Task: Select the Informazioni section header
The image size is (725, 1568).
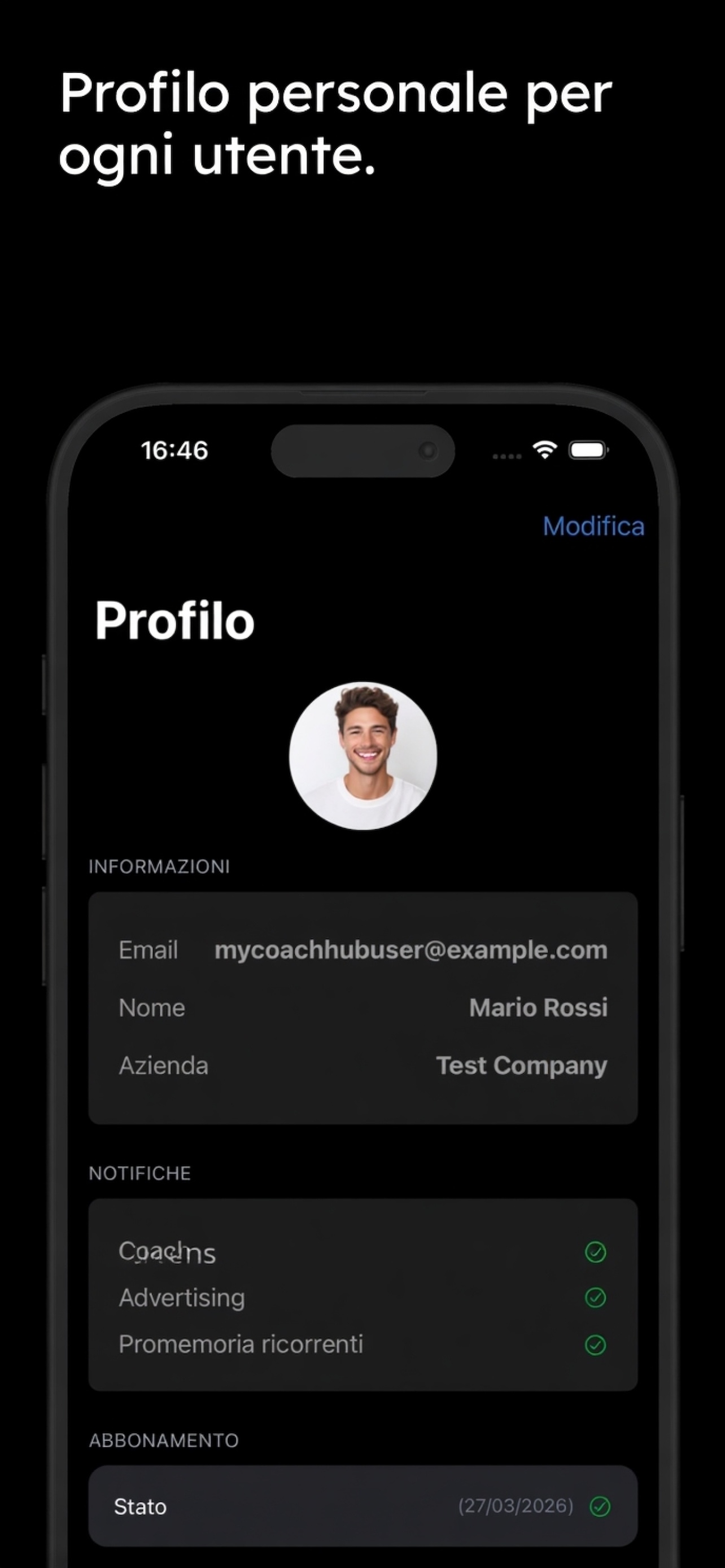Action: (160, 867)
